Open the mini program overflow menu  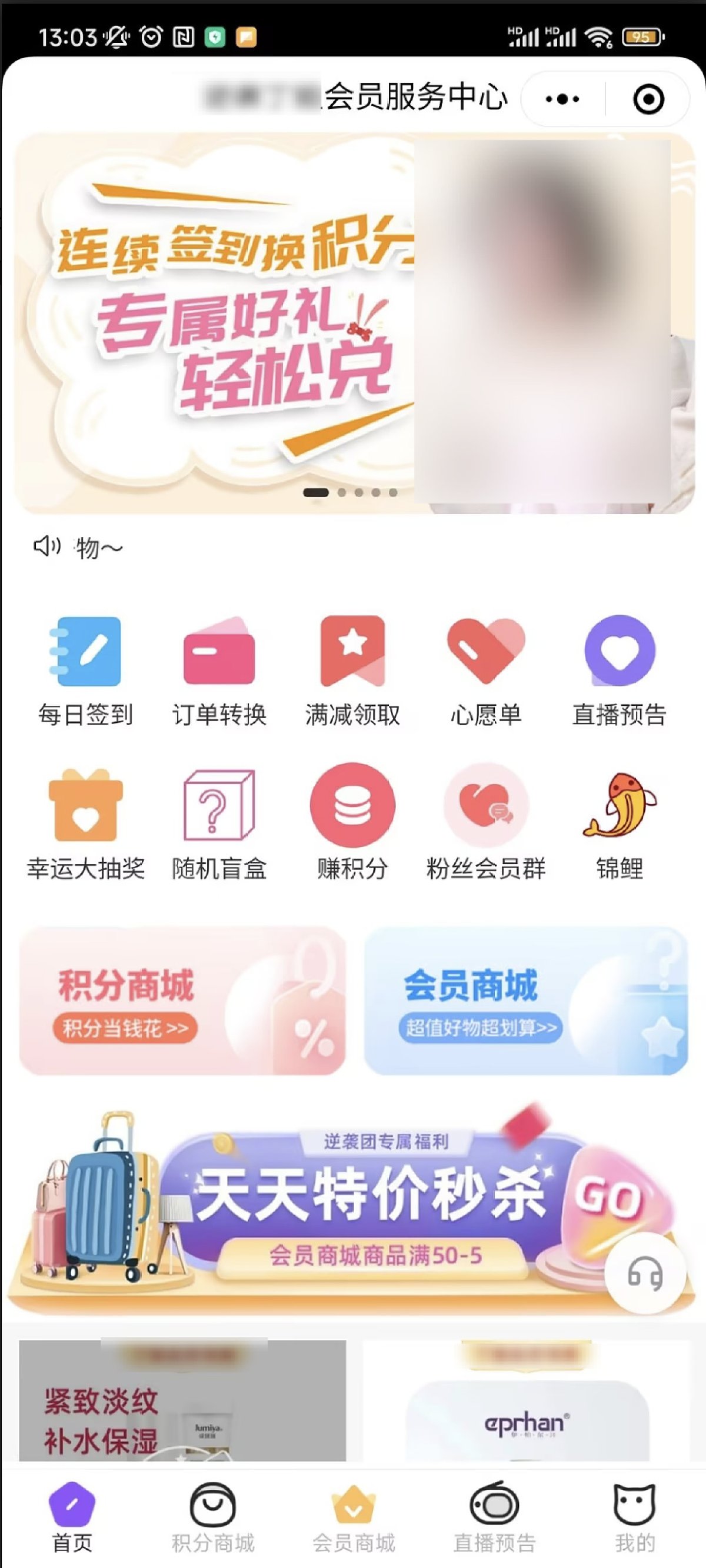point(562,99)
